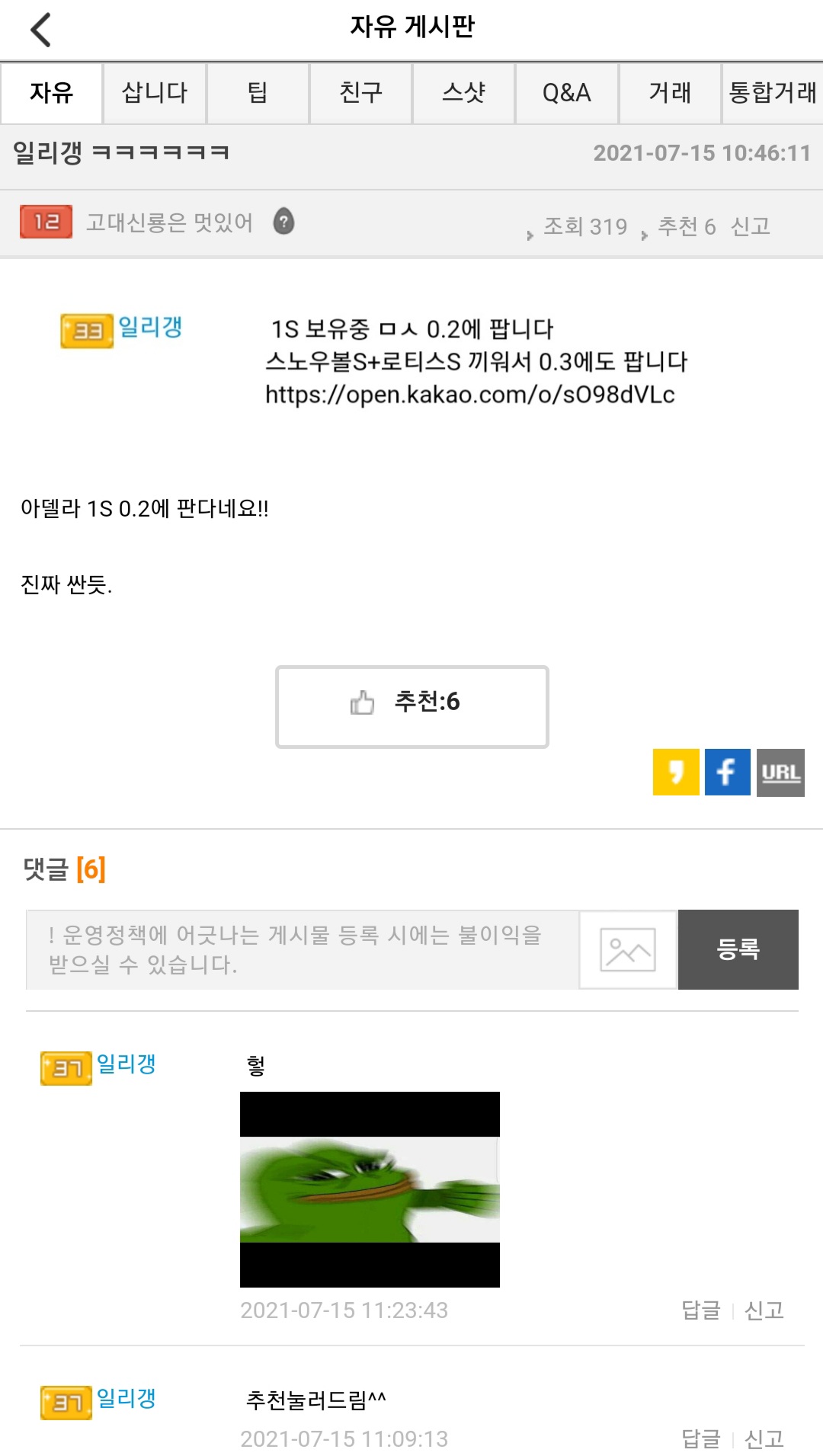Switch to the 통합거래 tab
Viewport: 823px width, 1456px height.
pos(773,93)
